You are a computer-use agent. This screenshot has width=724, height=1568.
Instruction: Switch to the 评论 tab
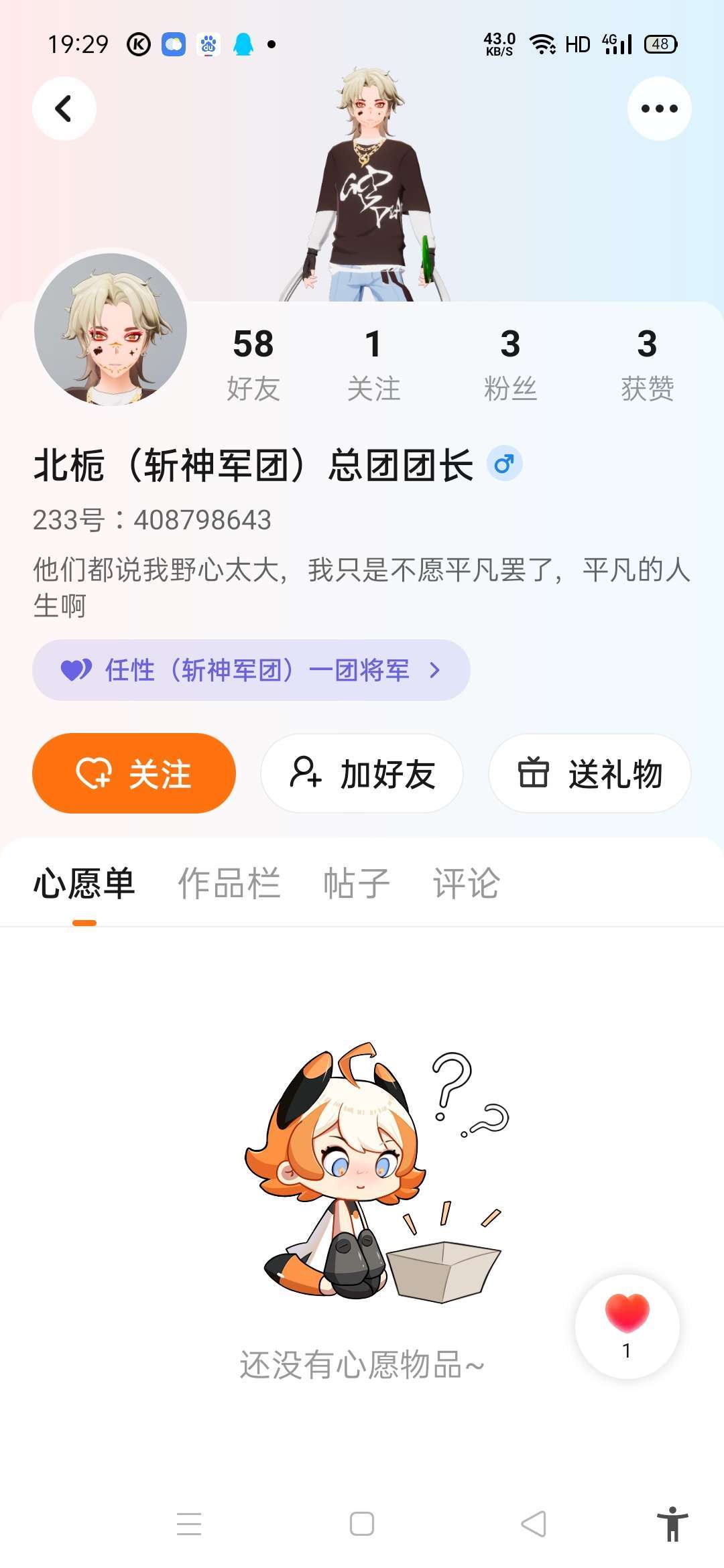tap(466, 883)
